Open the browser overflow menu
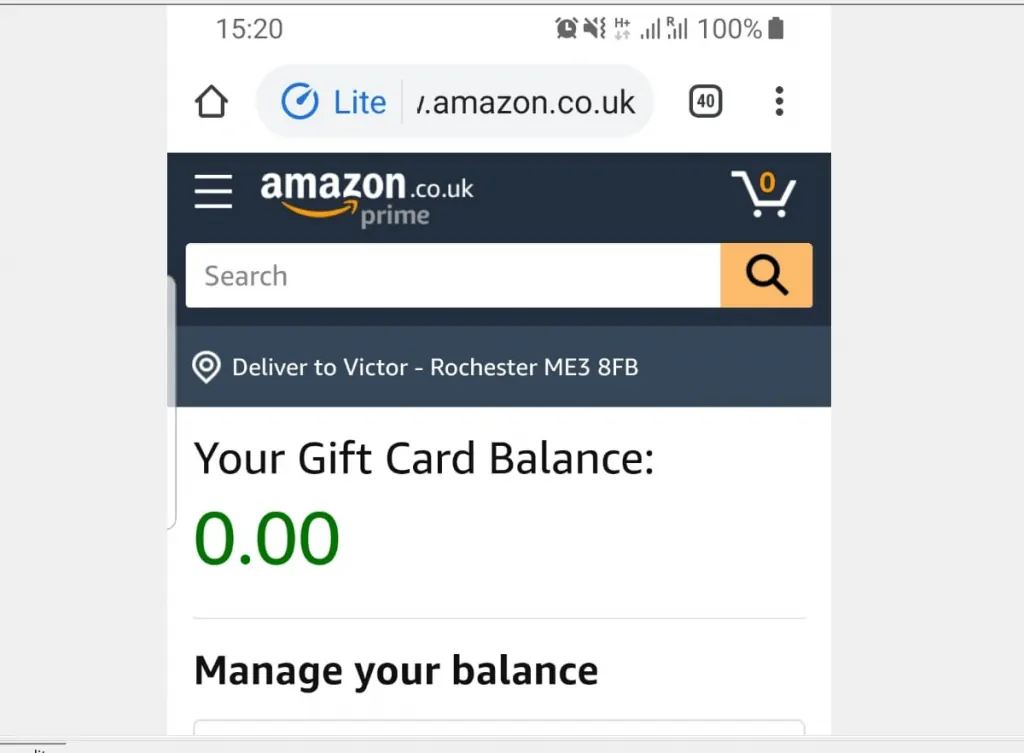 pyautogui.click(x=779, y=101)
